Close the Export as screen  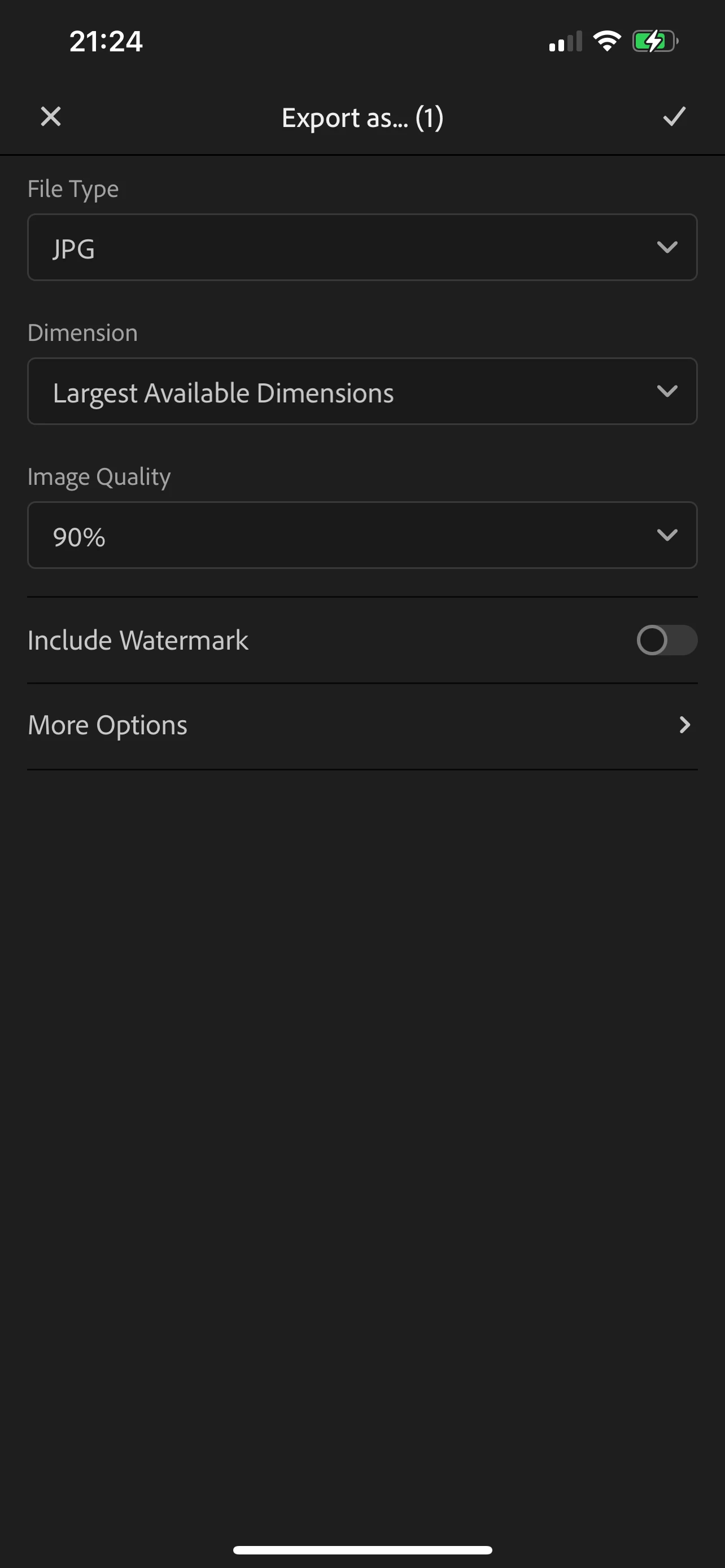(x=50, y=116)
